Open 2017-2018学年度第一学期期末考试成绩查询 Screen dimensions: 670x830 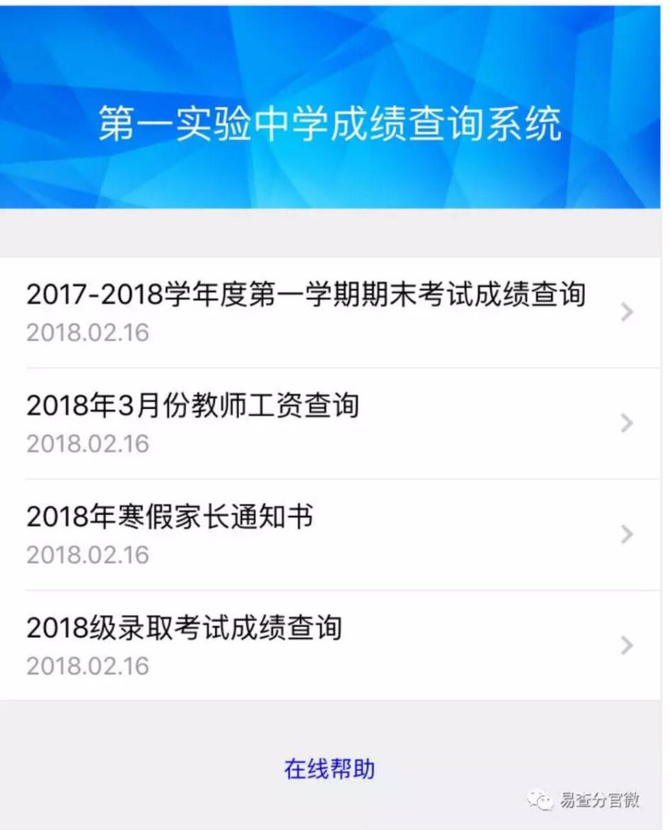[x=305, y=311]
